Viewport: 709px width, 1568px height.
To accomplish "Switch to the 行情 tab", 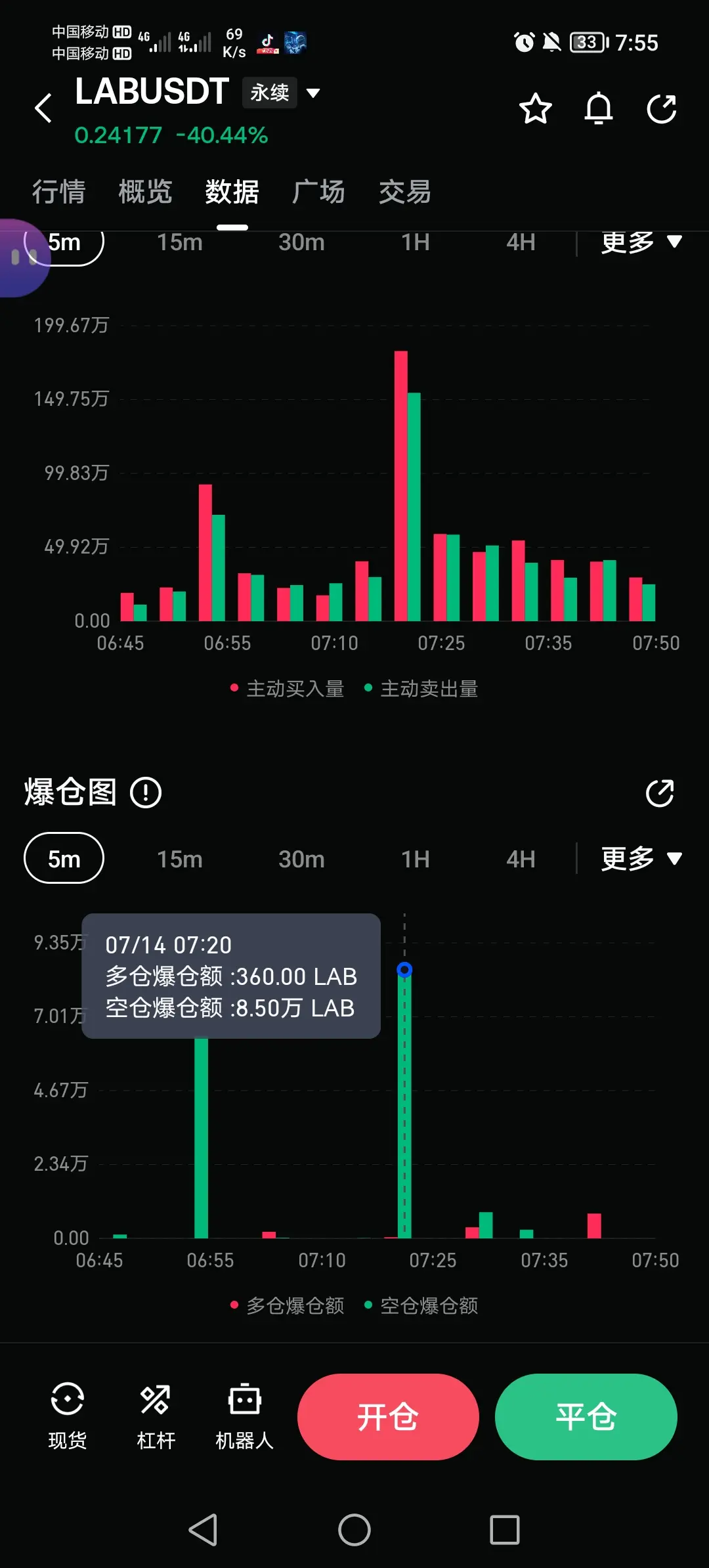I will [x=59, y=192].
